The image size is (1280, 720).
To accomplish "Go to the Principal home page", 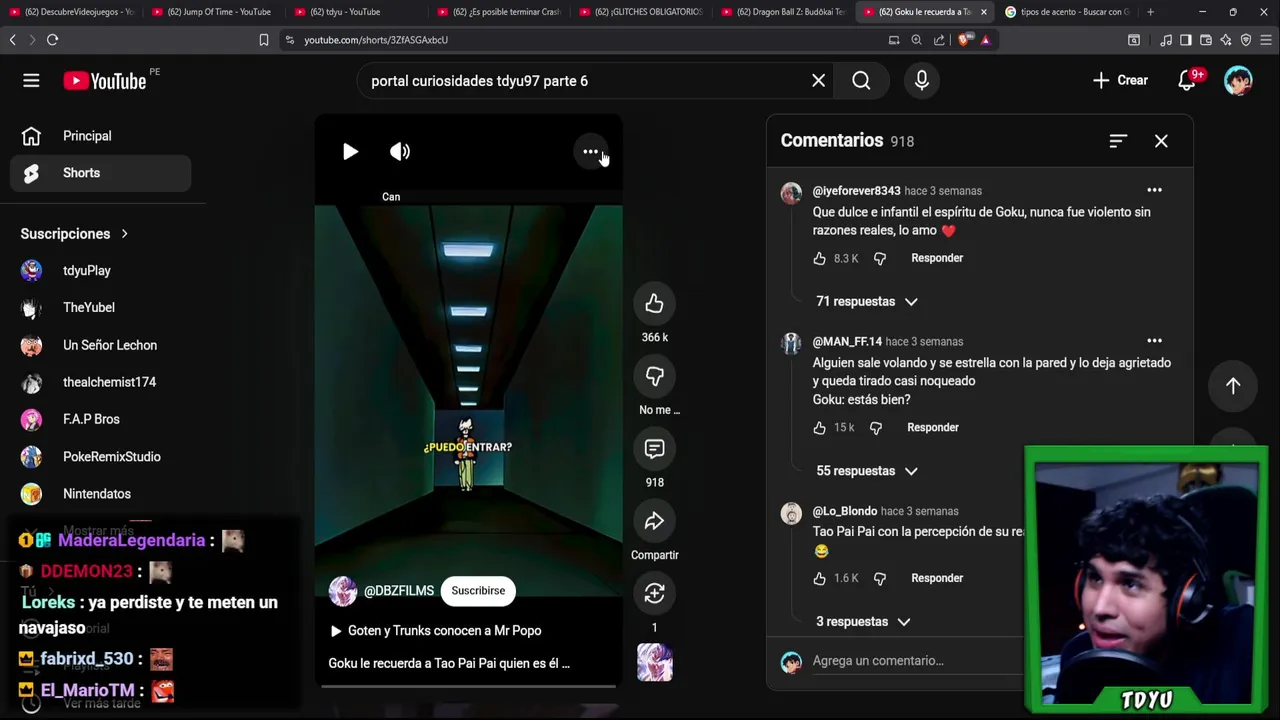I will tap(87, 136).
